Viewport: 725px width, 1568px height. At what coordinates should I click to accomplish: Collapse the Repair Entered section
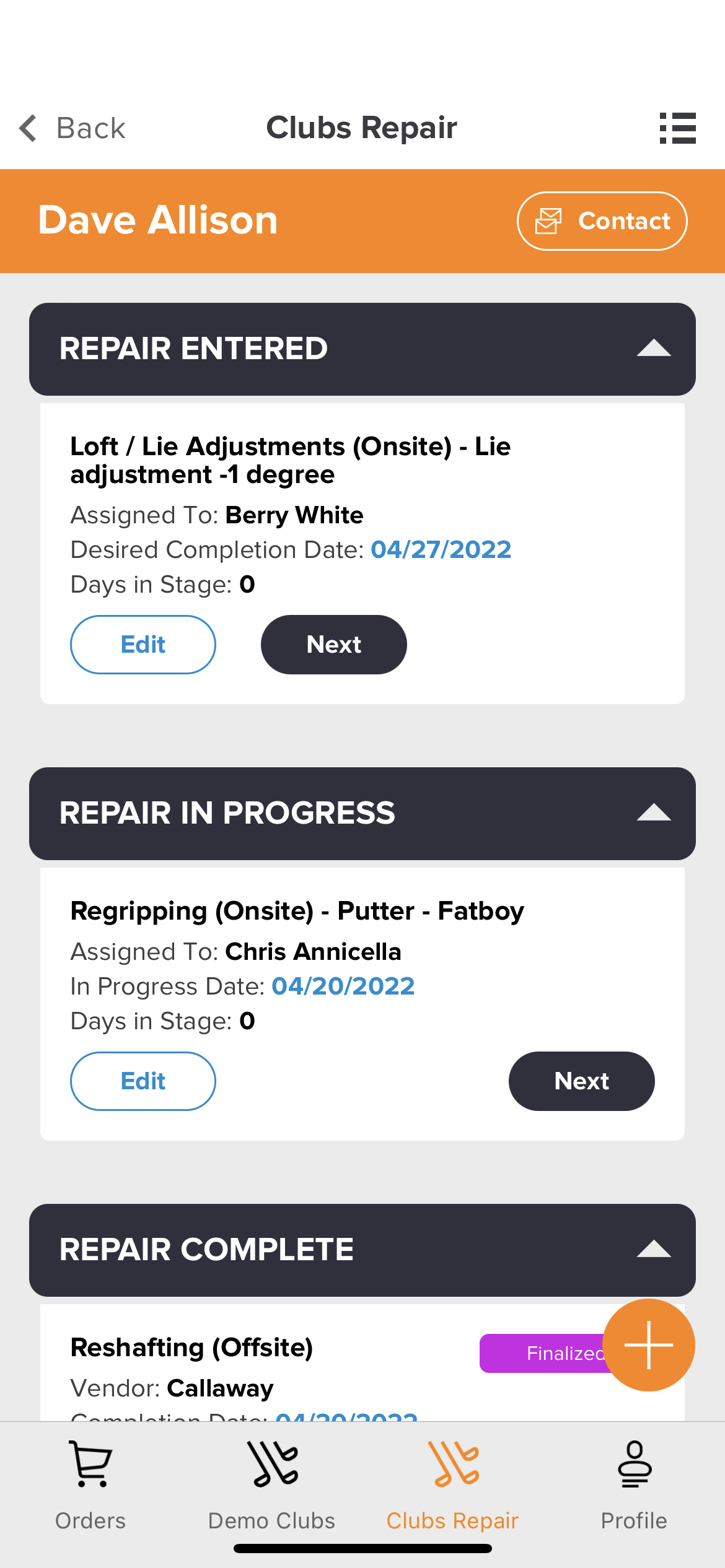click(x=654, y=349)
